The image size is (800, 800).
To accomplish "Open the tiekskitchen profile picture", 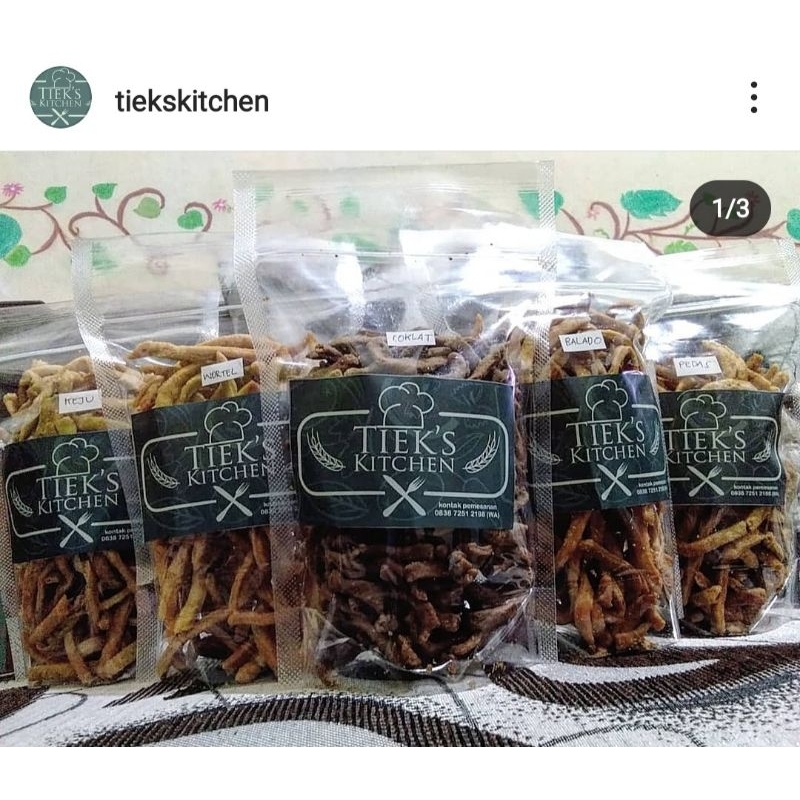I will point(61,98).
